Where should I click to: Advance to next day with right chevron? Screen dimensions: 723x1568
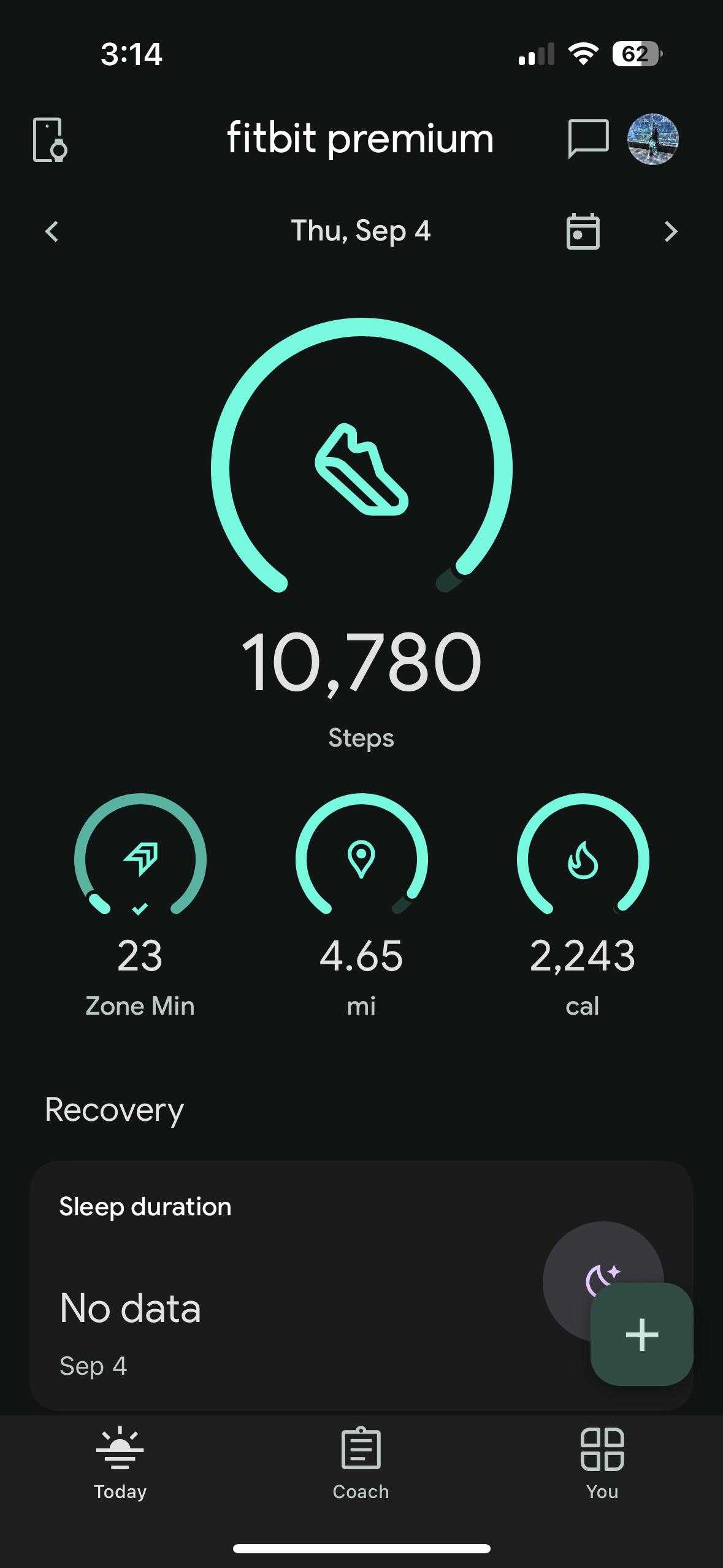pos(670,231)
